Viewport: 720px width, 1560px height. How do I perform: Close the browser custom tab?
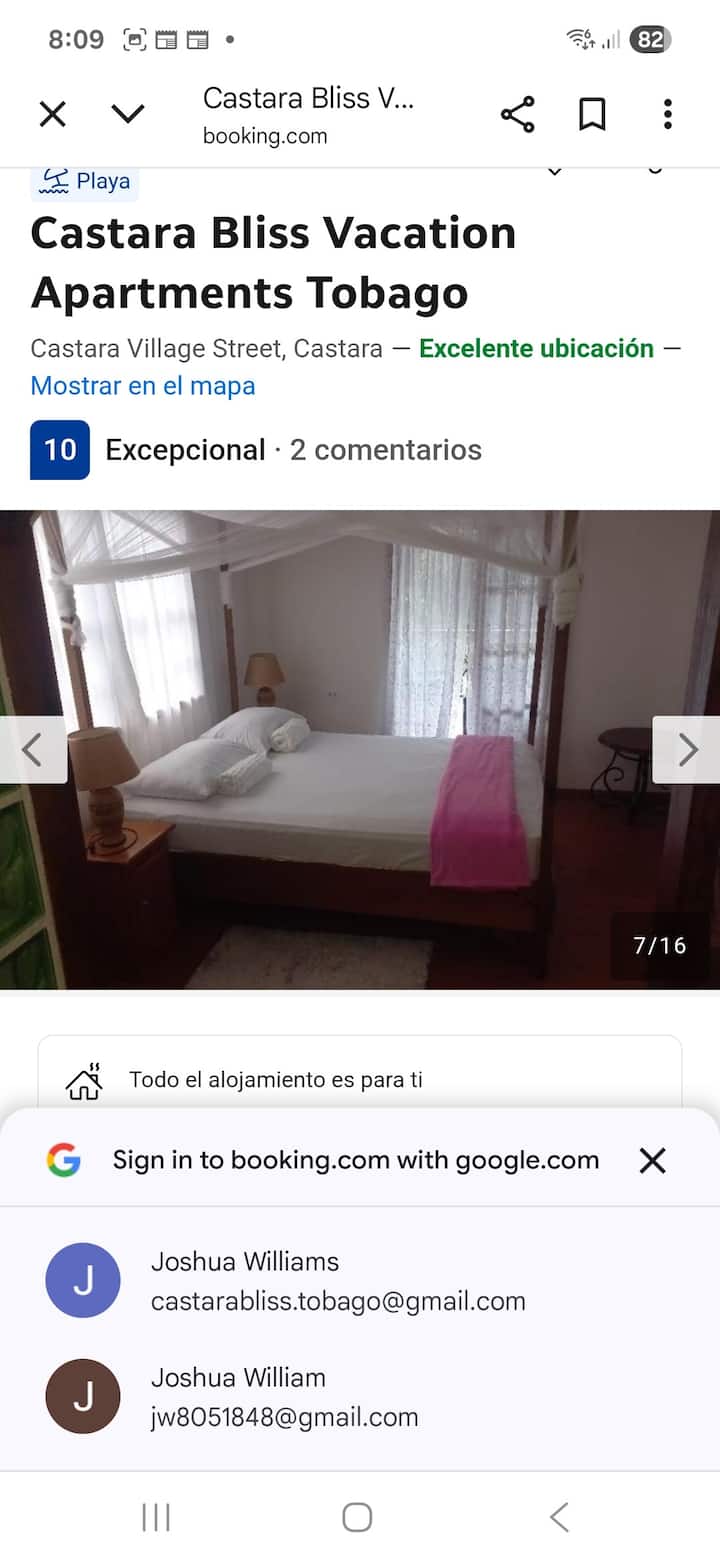[x=52, y=115]
